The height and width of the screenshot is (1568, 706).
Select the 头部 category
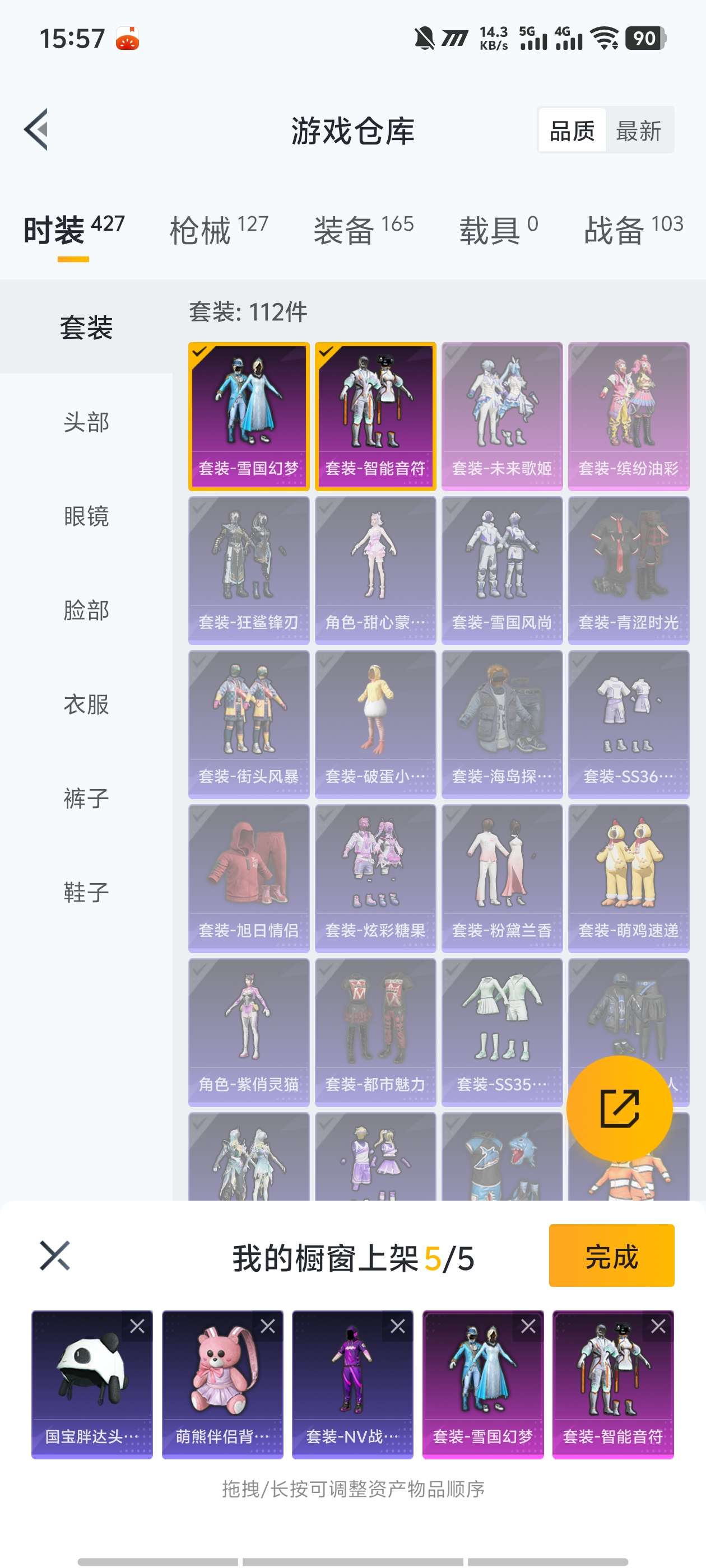[86, 422]
